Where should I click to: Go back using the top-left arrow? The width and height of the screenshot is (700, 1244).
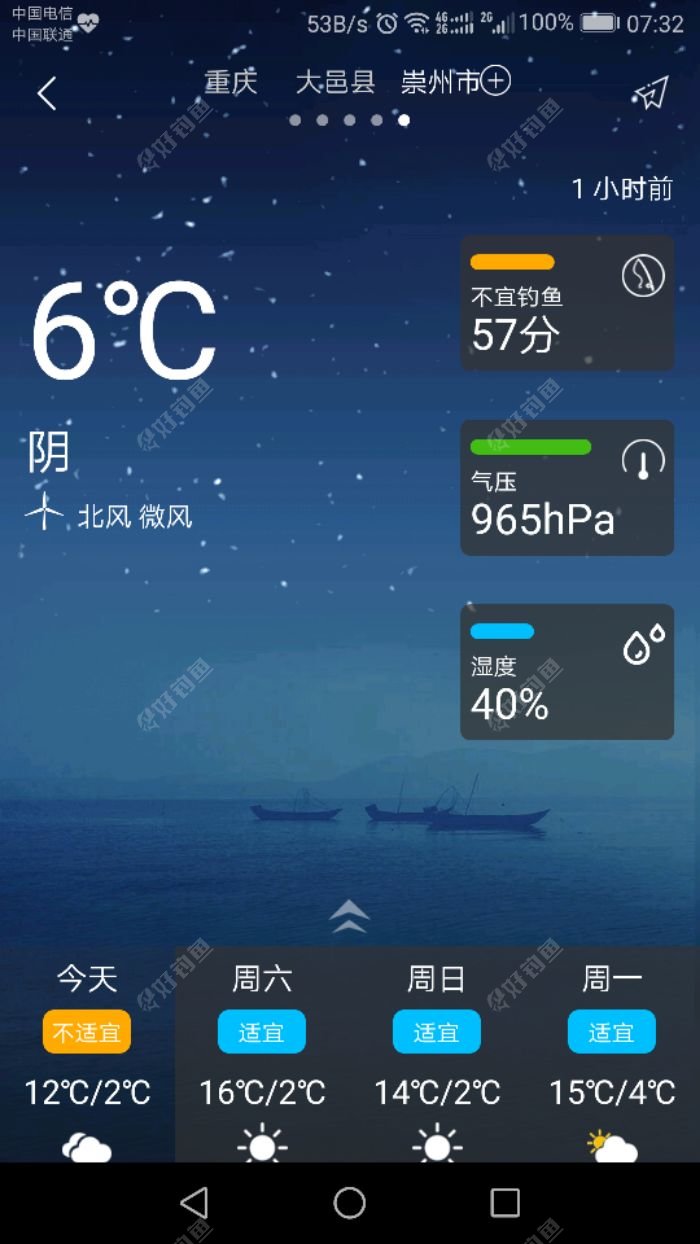tap(46, 94)
